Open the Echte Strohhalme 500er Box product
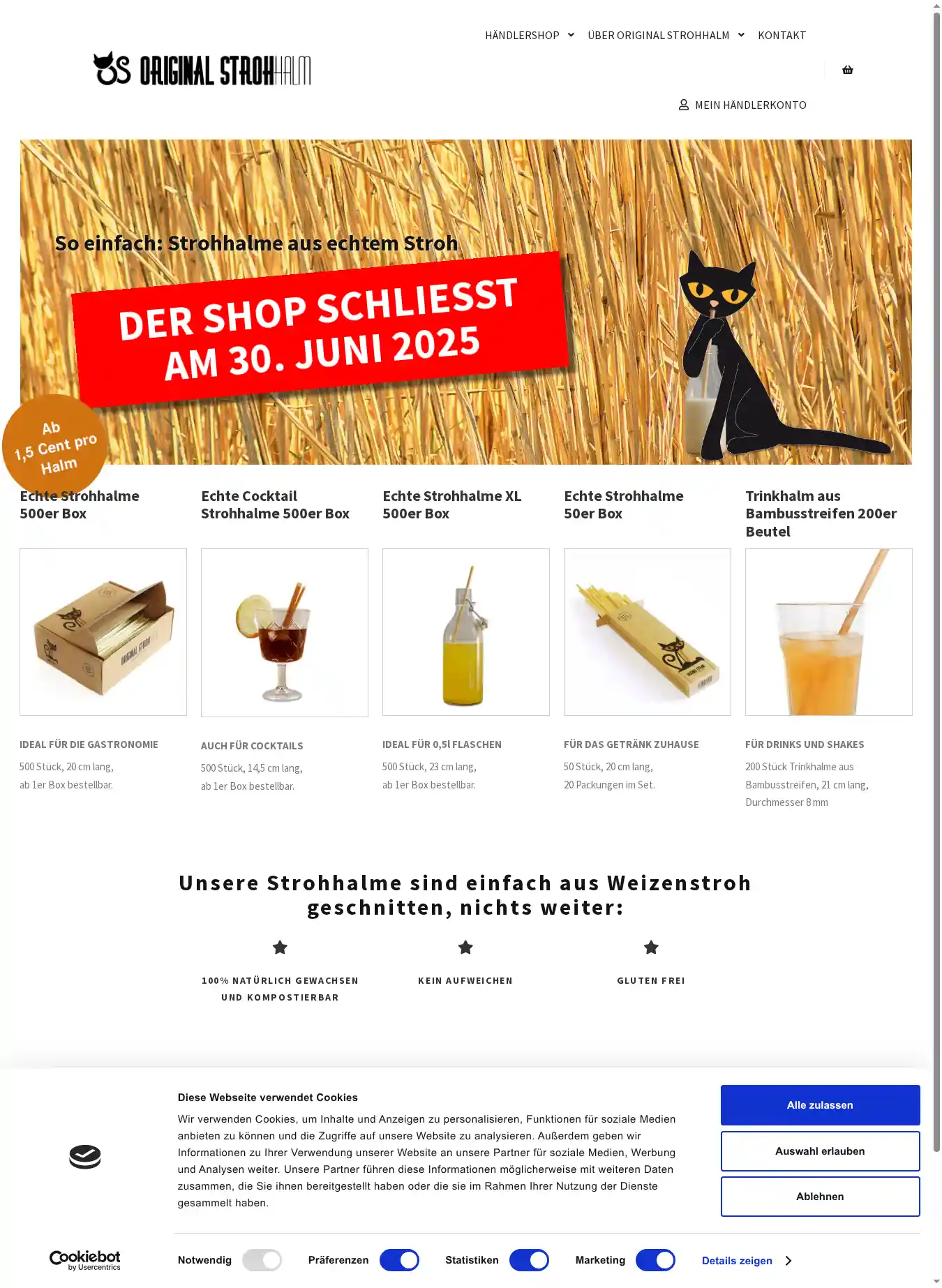Screen dimensions: 942x1288 (x=103, y=631)
